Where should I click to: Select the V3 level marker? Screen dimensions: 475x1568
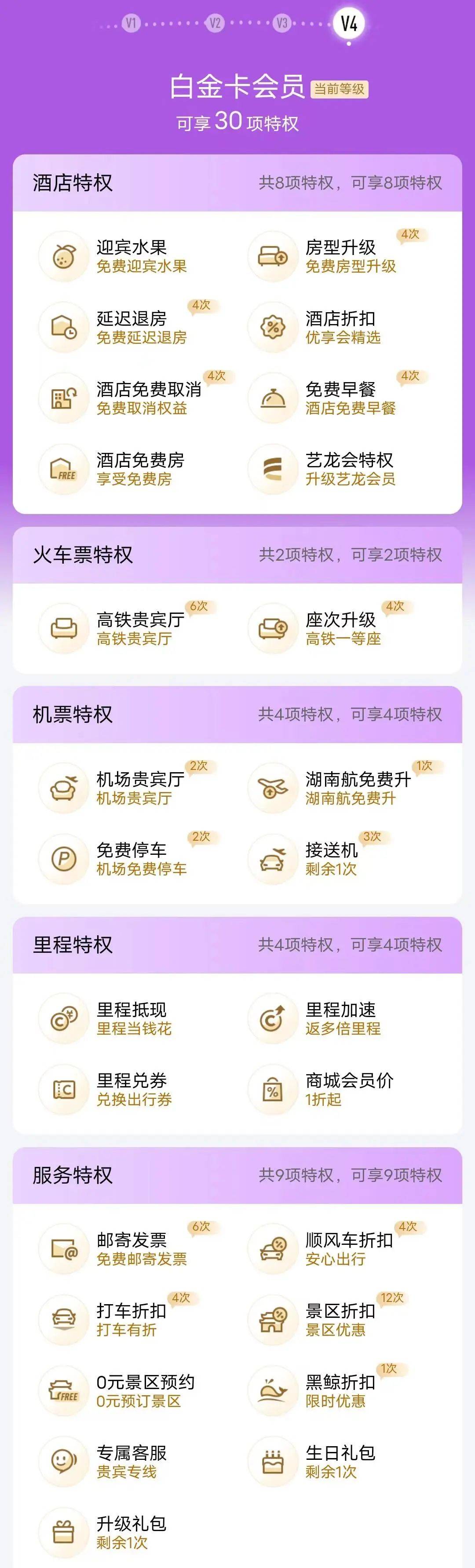(282, 24)
